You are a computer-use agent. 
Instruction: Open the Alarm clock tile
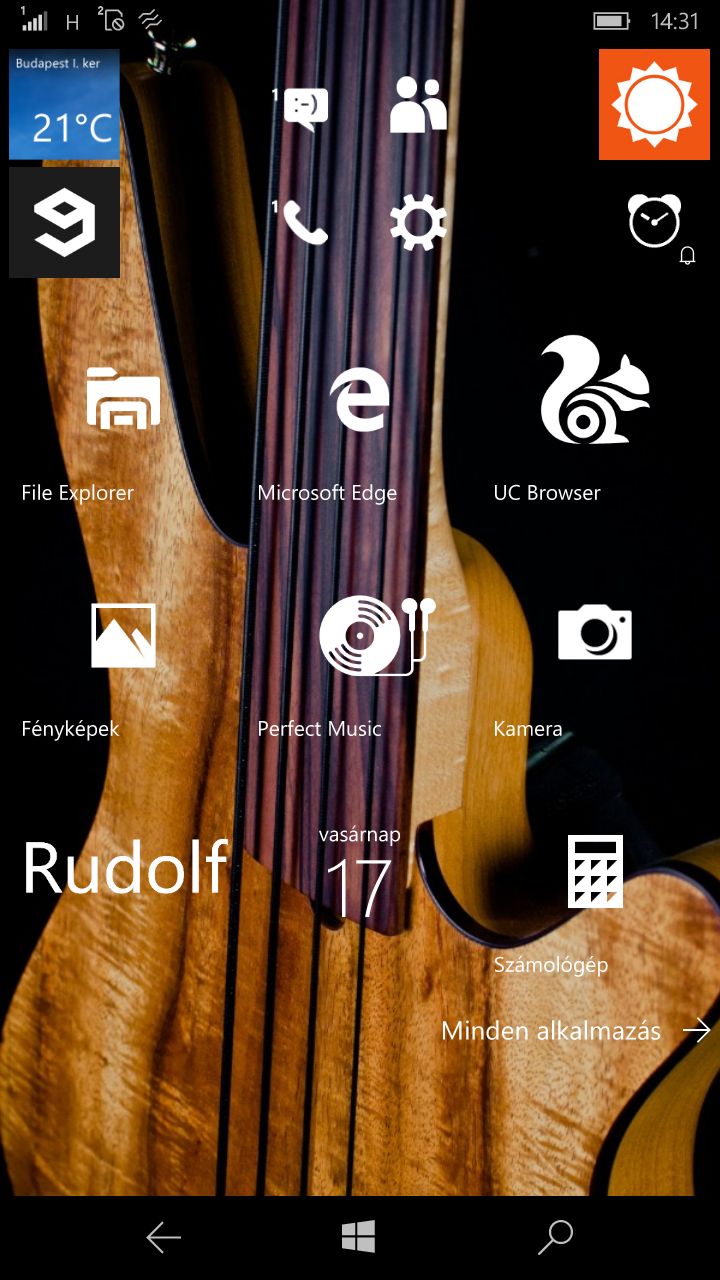tap(654, 223)
